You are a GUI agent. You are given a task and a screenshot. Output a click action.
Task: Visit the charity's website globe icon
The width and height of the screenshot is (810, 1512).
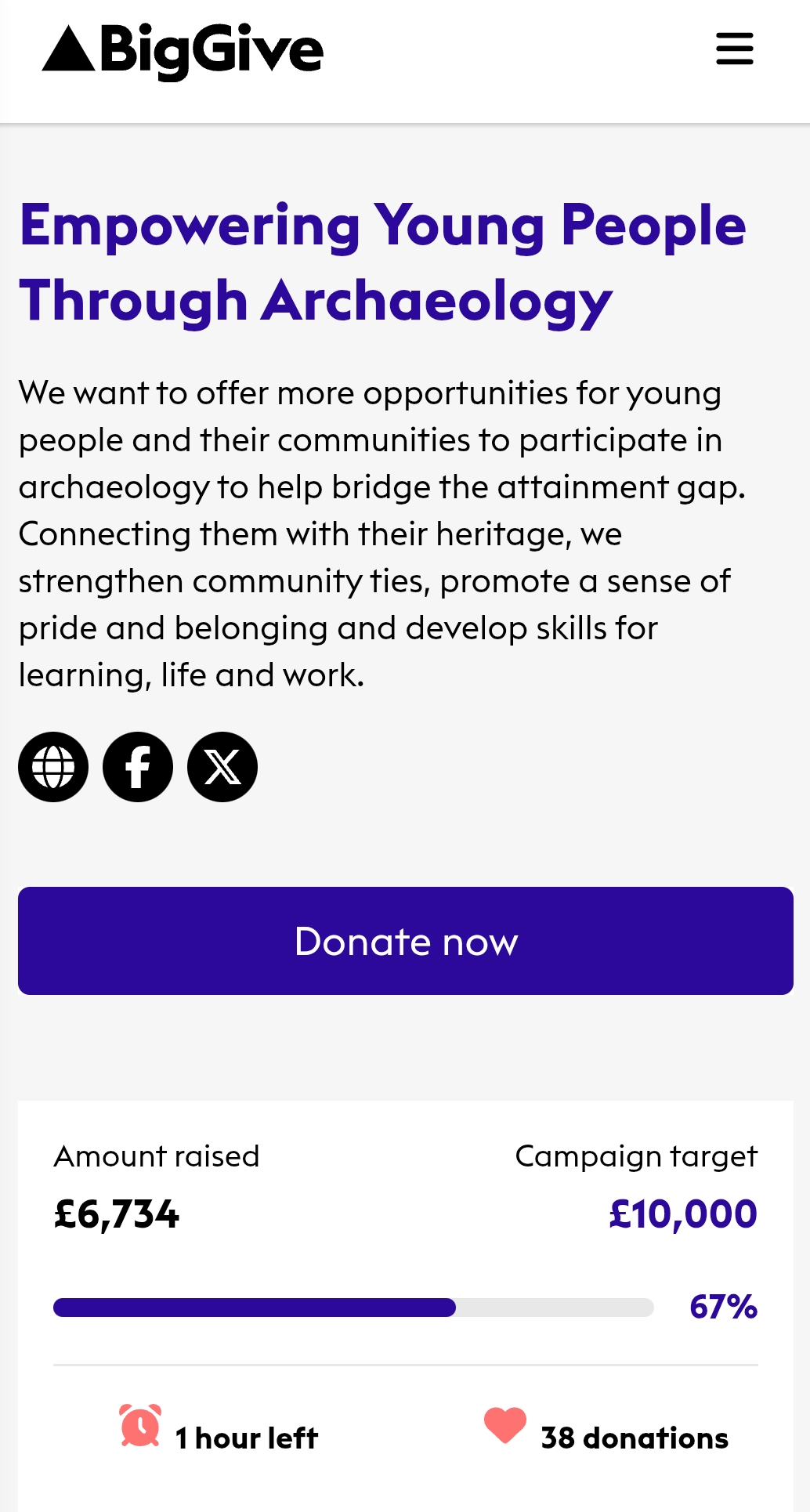53,767
